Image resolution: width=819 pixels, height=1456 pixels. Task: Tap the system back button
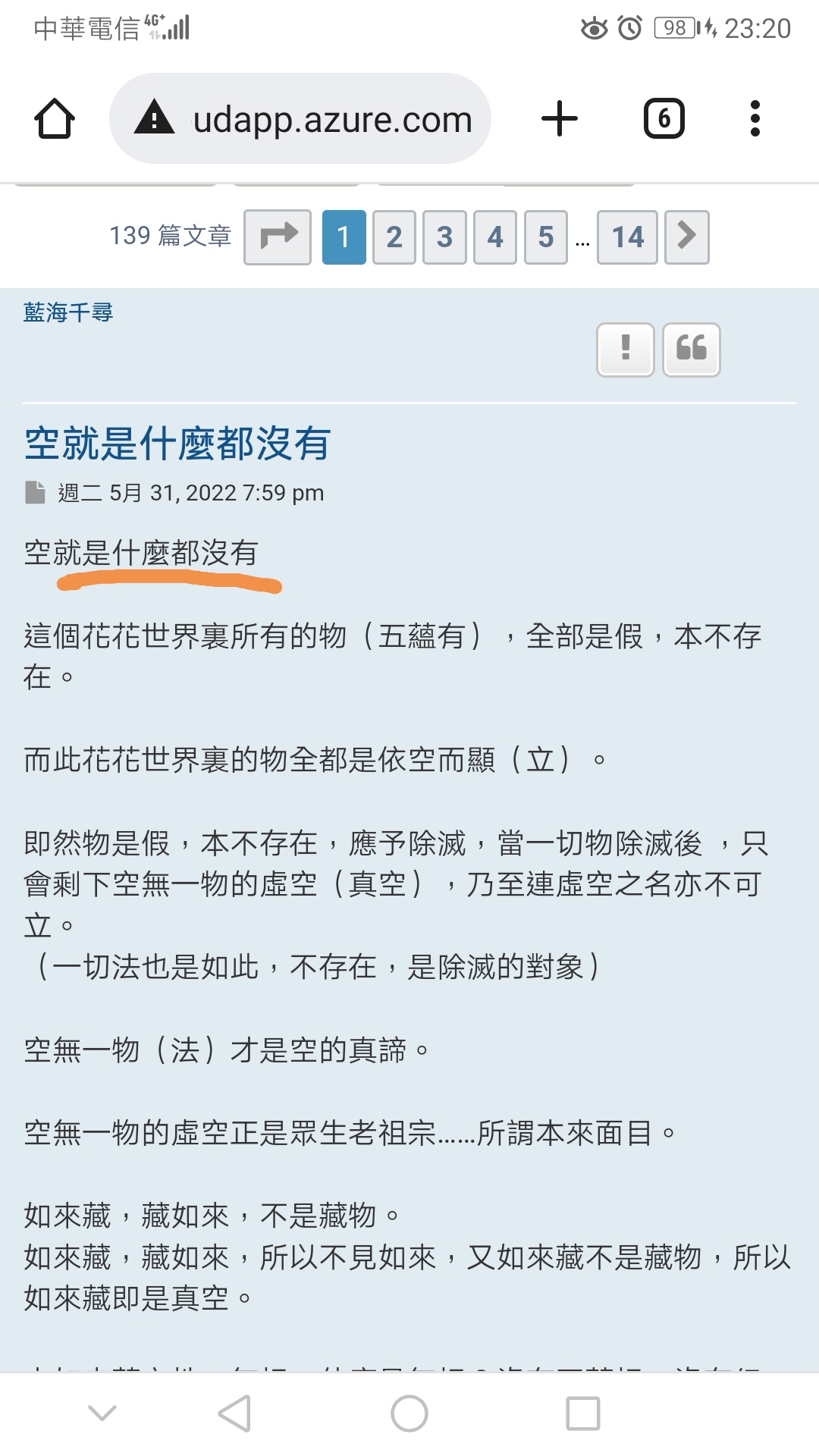pos(234,1414)
